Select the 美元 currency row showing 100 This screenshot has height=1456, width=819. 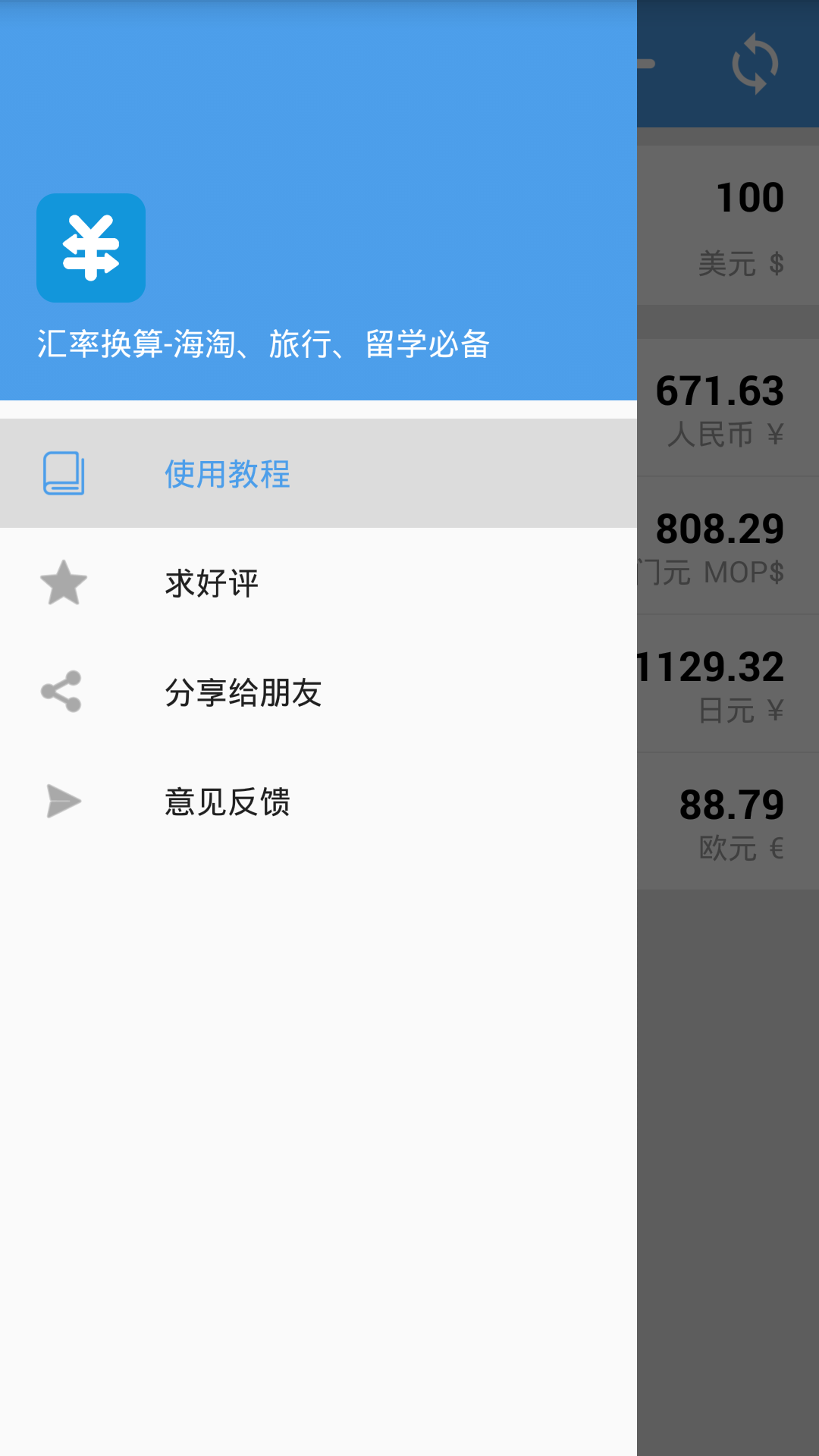728,224
